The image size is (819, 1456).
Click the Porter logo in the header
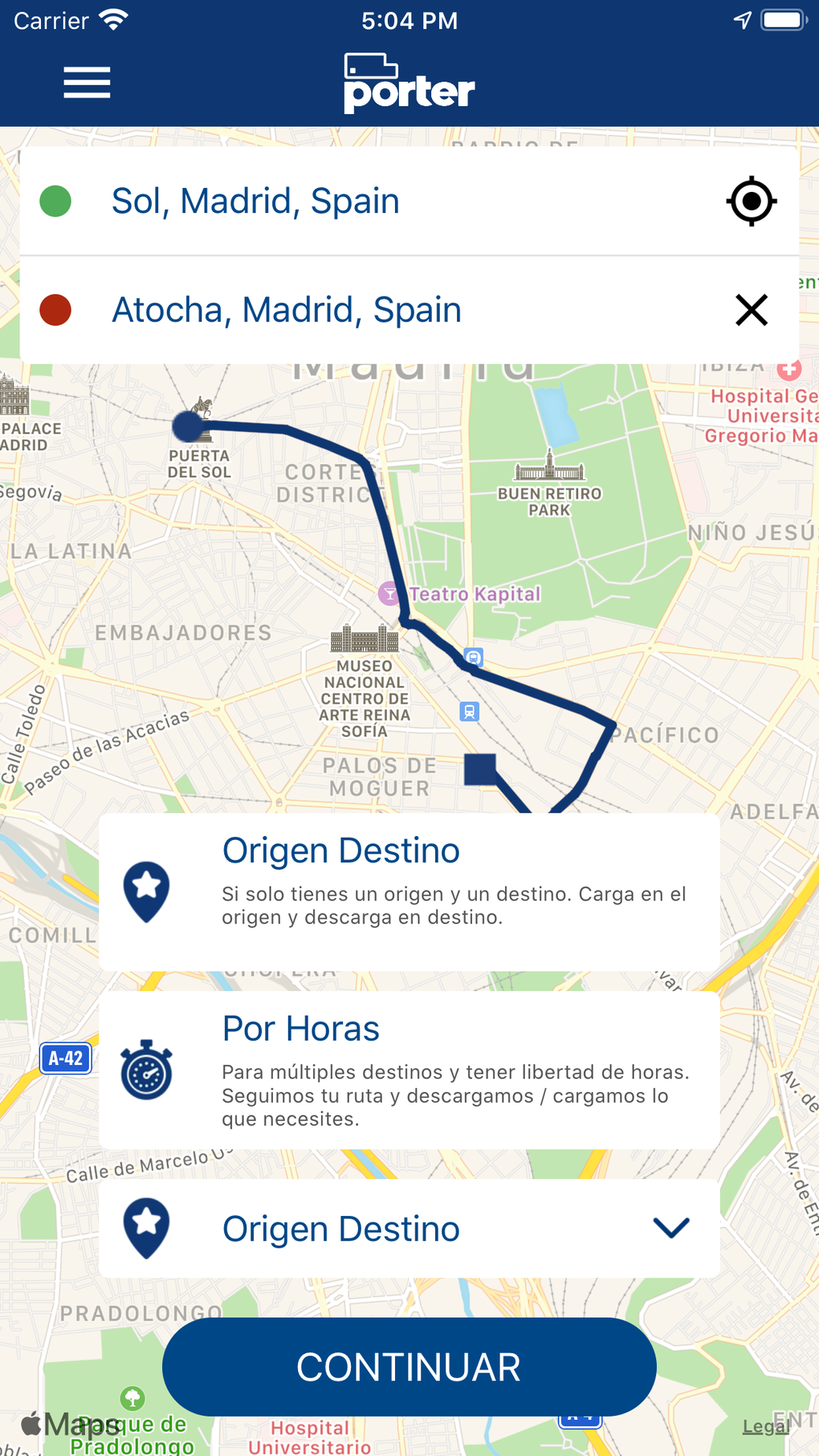pos(409,80)
